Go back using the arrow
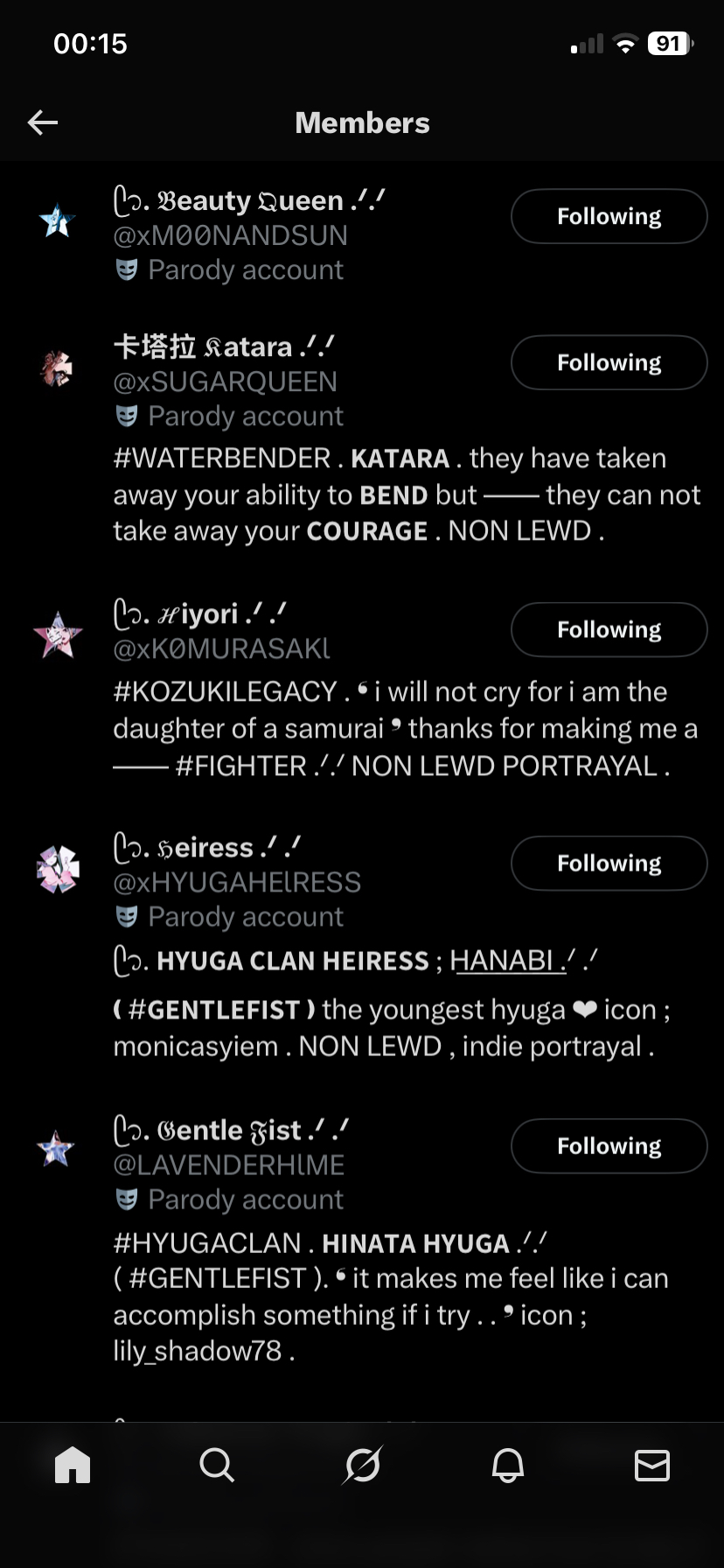Screen dimensions: 724x1568 pos(43,122)
